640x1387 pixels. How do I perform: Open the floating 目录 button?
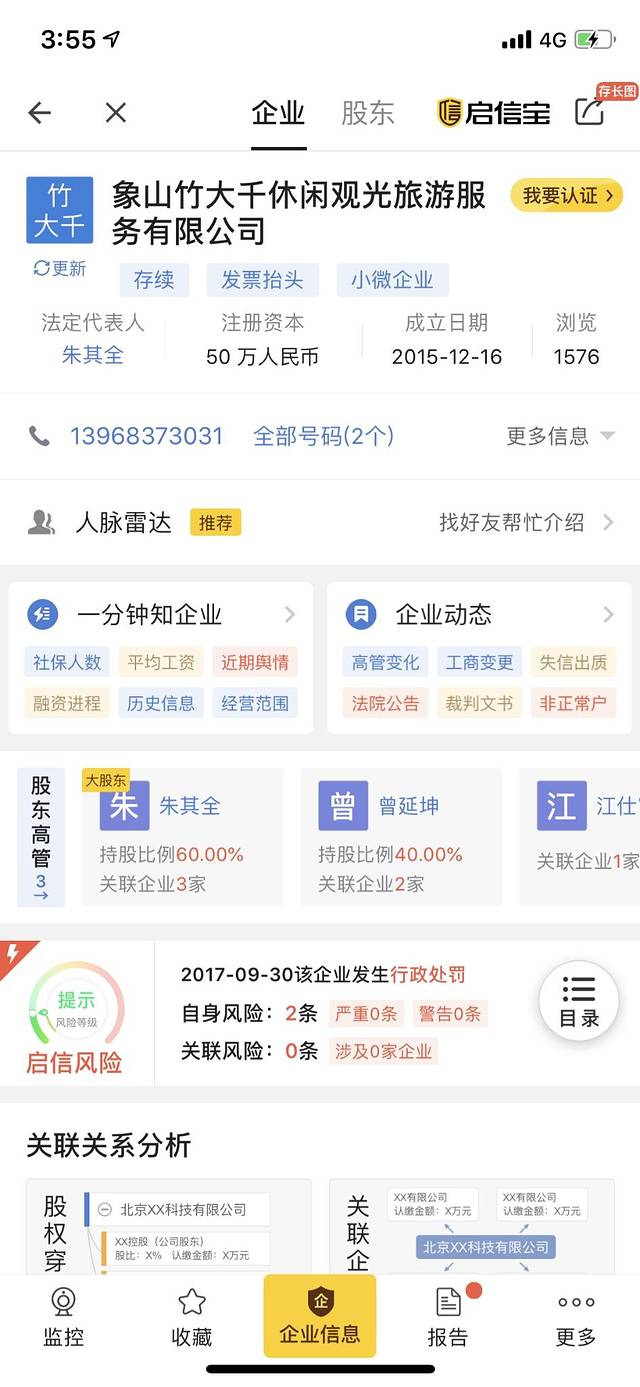[578, 1001]
